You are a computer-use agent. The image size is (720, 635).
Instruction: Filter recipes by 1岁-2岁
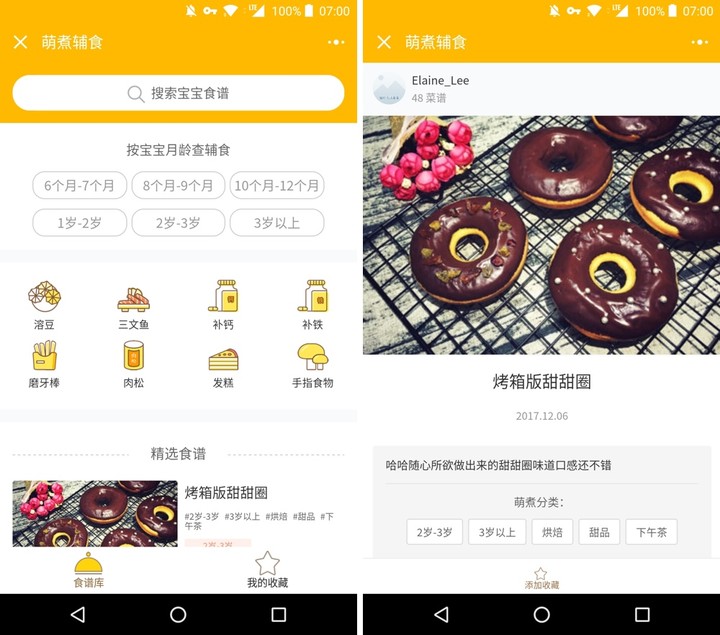[x=79, y=223]
